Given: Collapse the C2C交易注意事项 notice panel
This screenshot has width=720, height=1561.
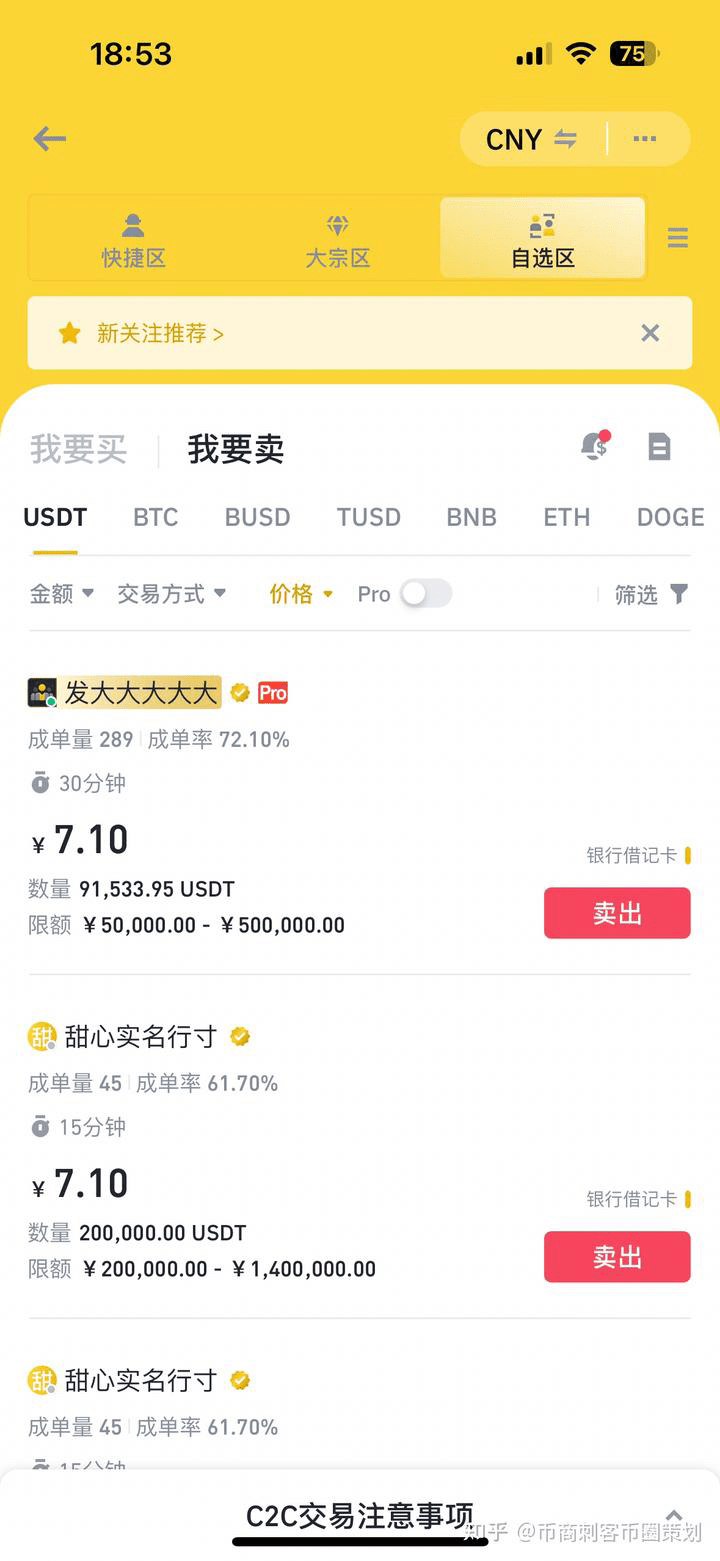Looking at the screenshot, I should pyautogui.click(x=674, y=1516).
